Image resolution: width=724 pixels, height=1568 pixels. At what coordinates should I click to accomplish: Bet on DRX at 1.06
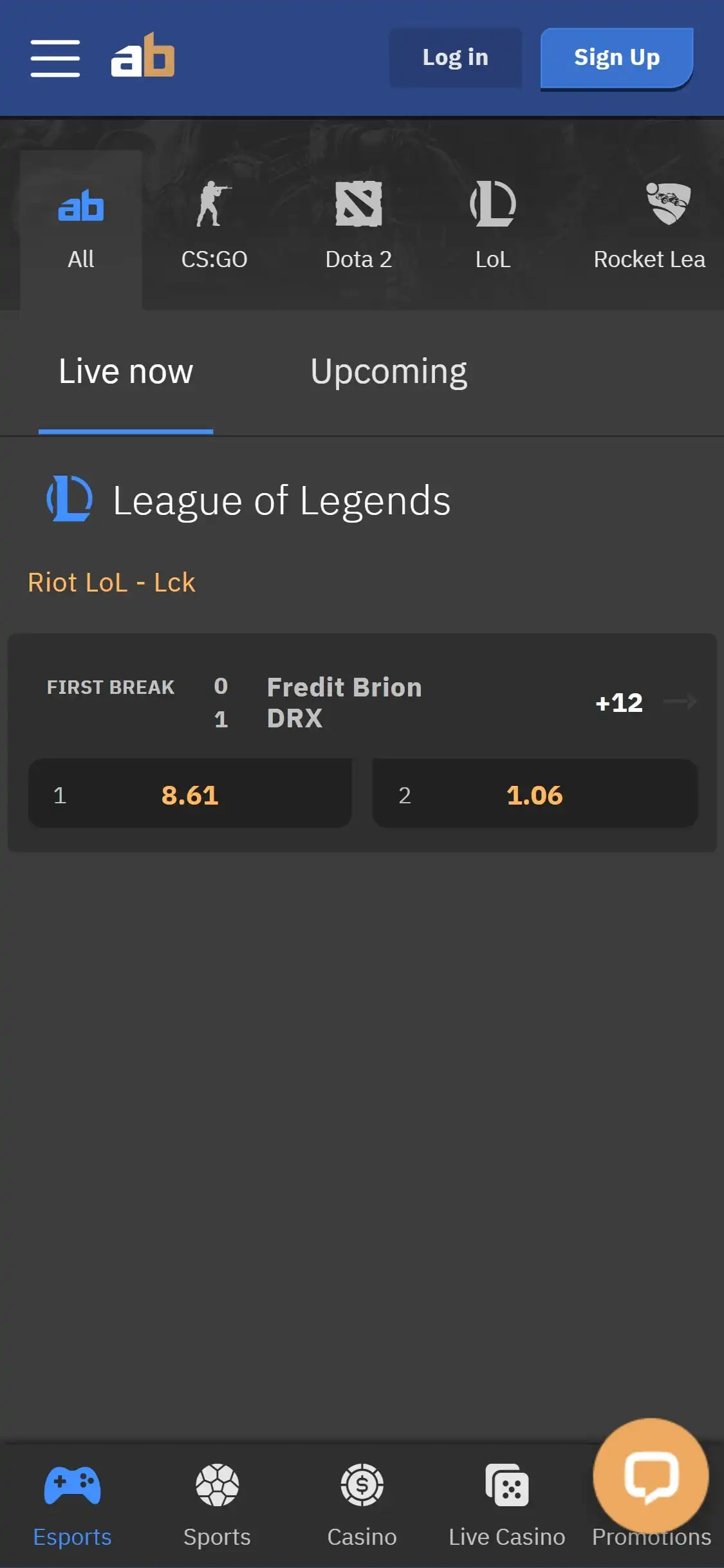pos(534,794)
